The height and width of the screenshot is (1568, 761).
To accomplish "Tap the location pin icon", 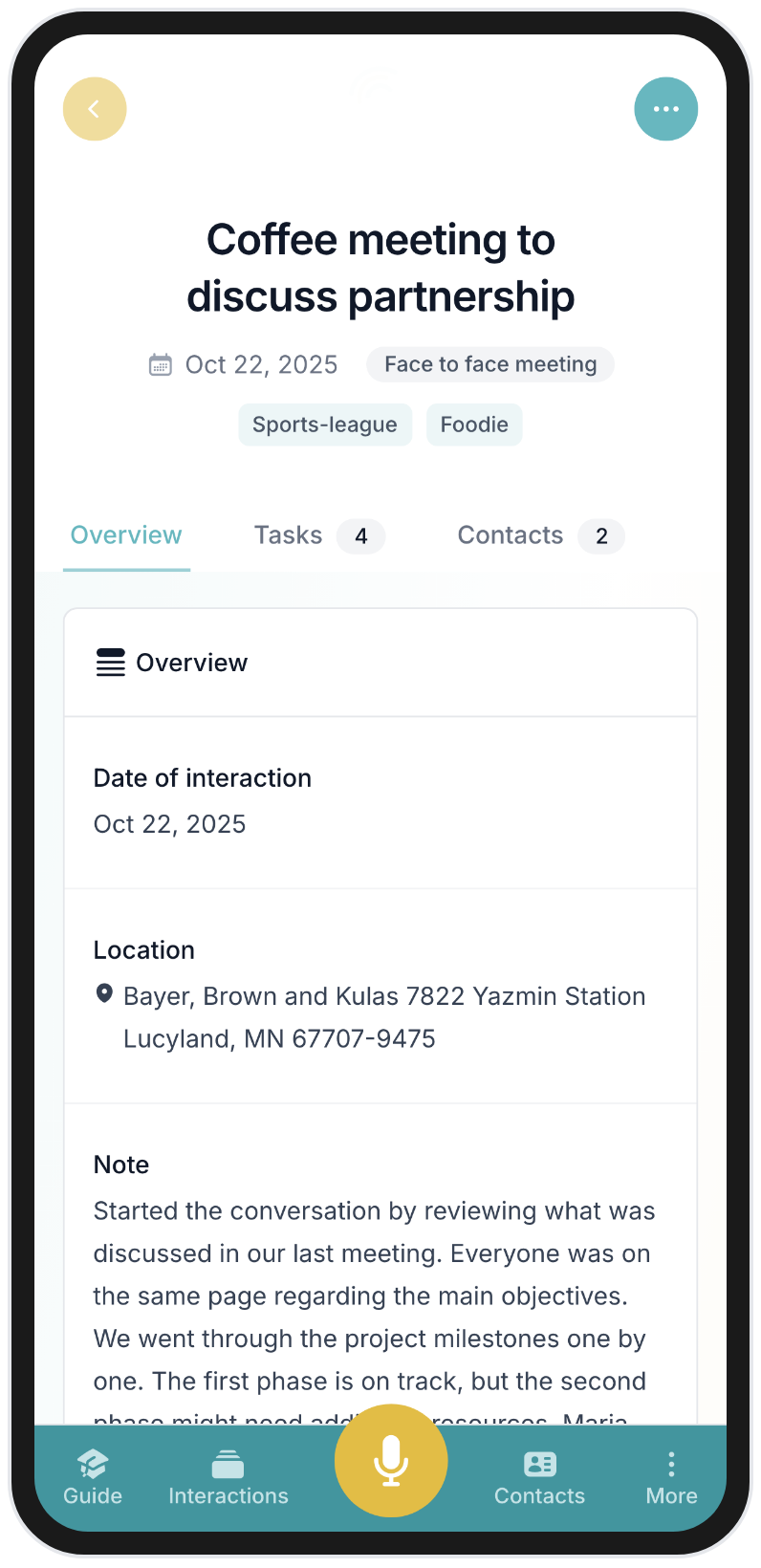I will click(x=104, y=993).
